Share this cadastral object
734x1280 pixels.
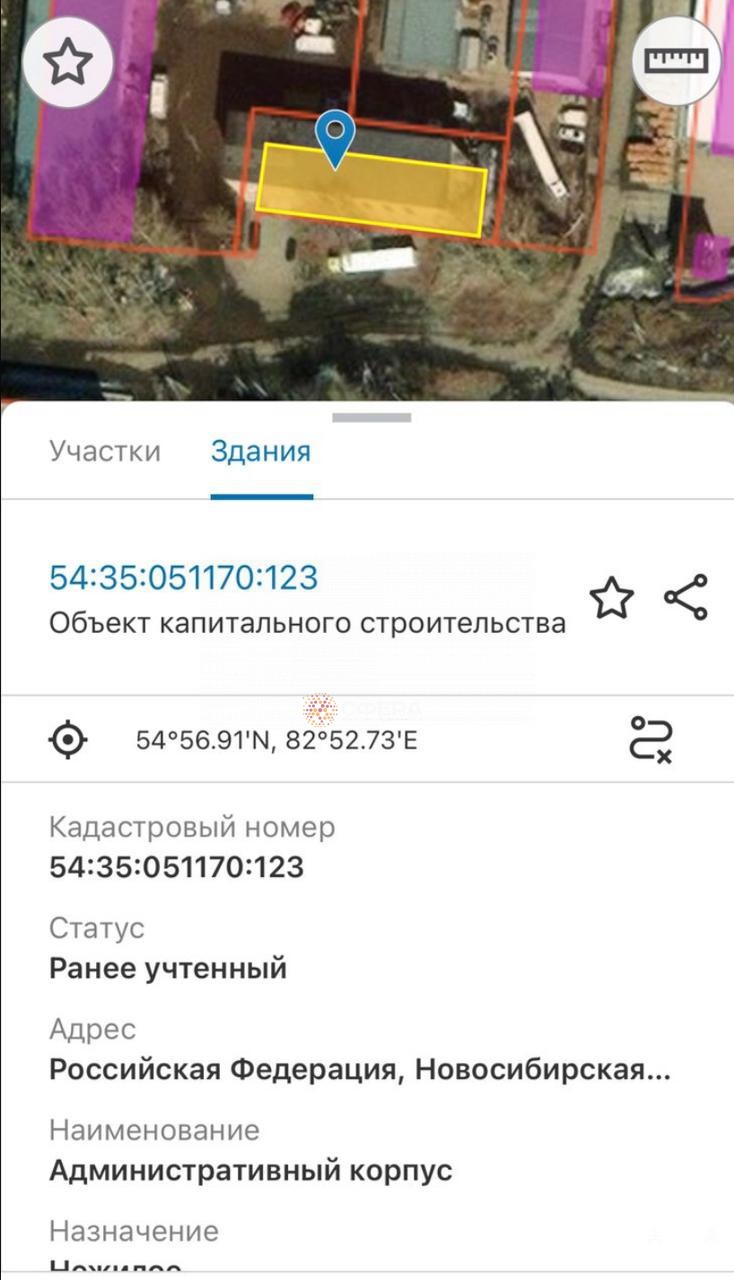click(x=686, y=598)
